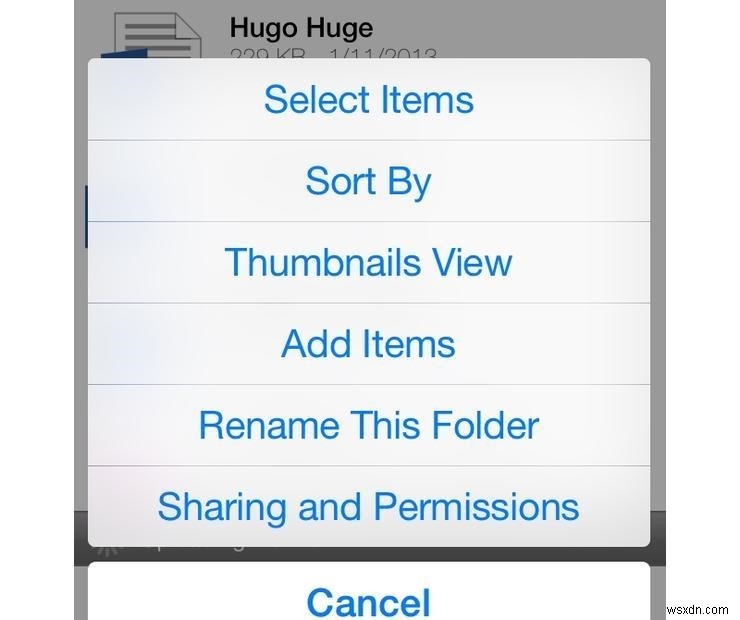Dismiss the action sheet with Cancel

368,600
